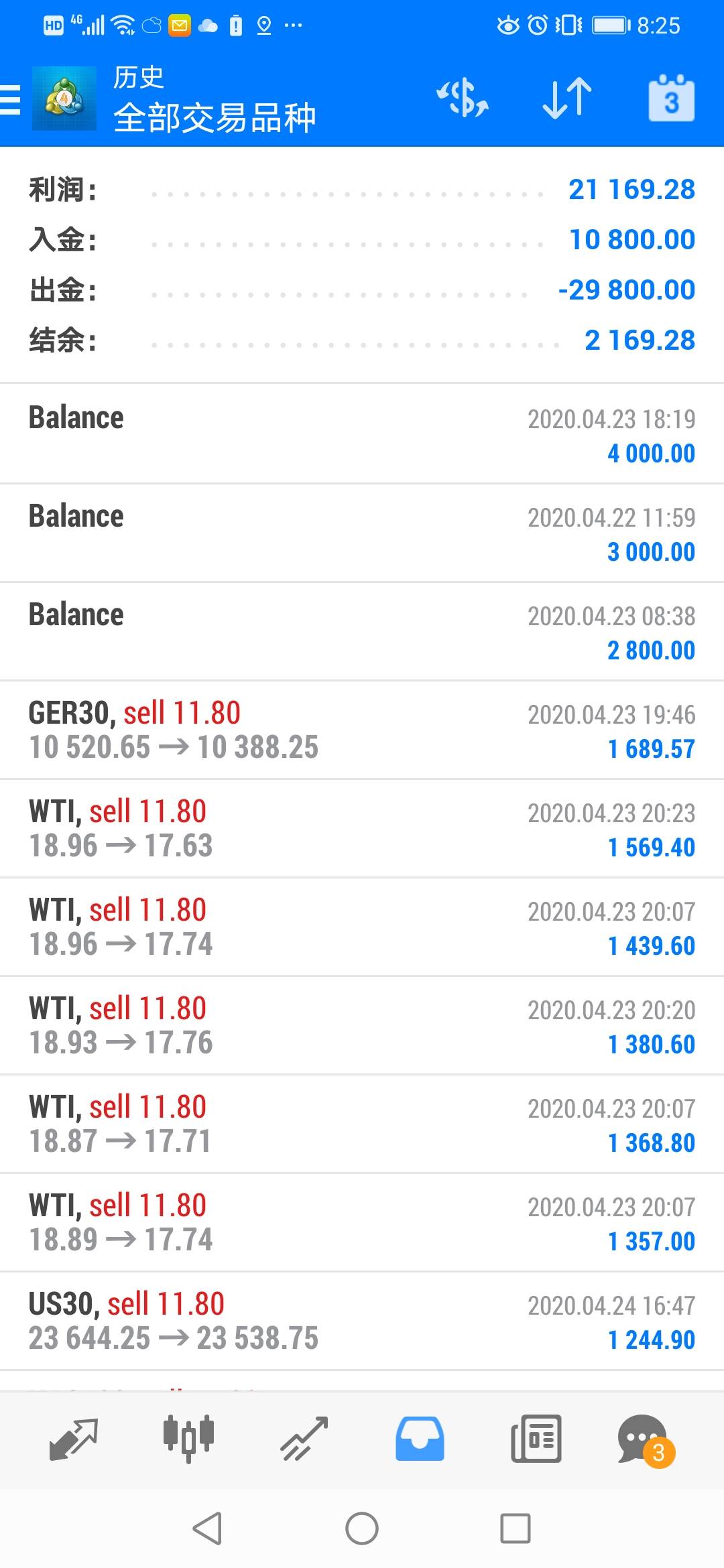This screenshot has height=1568, width=724.
Task: Open WTI trade with profit 1 380.60
Action: tap(362, 1026)
